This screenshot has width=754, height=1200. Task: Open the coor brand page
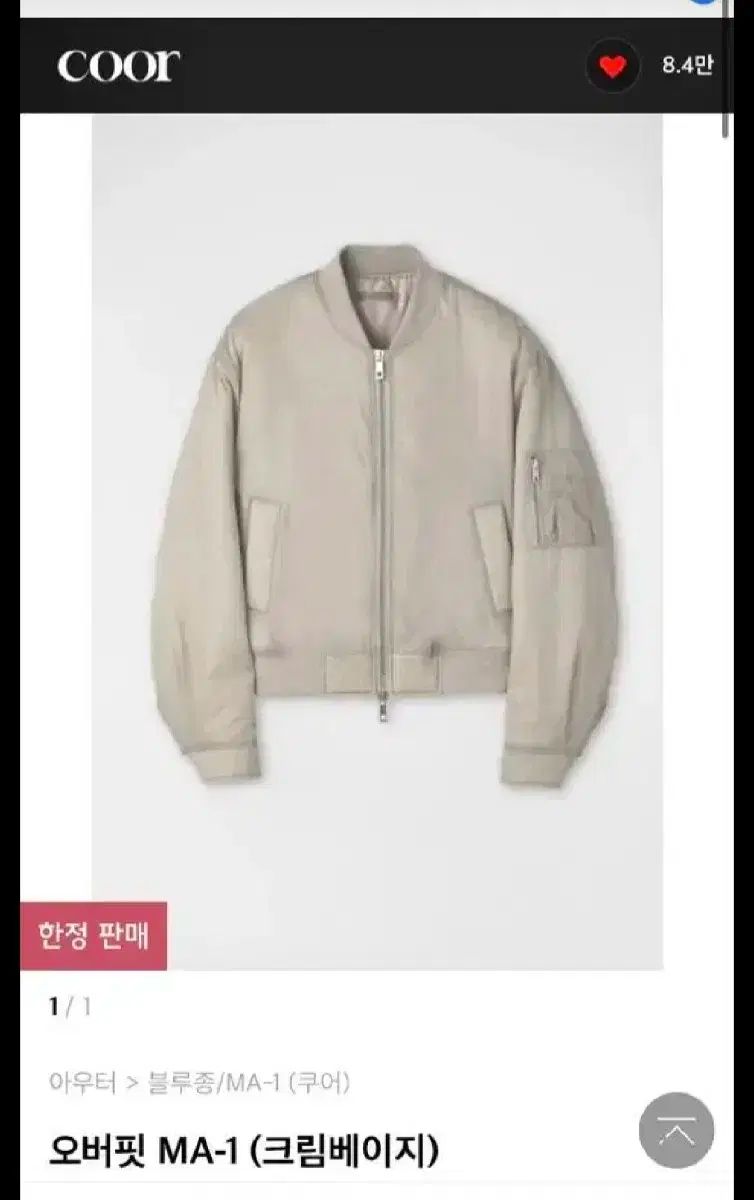tap(118, 66)
